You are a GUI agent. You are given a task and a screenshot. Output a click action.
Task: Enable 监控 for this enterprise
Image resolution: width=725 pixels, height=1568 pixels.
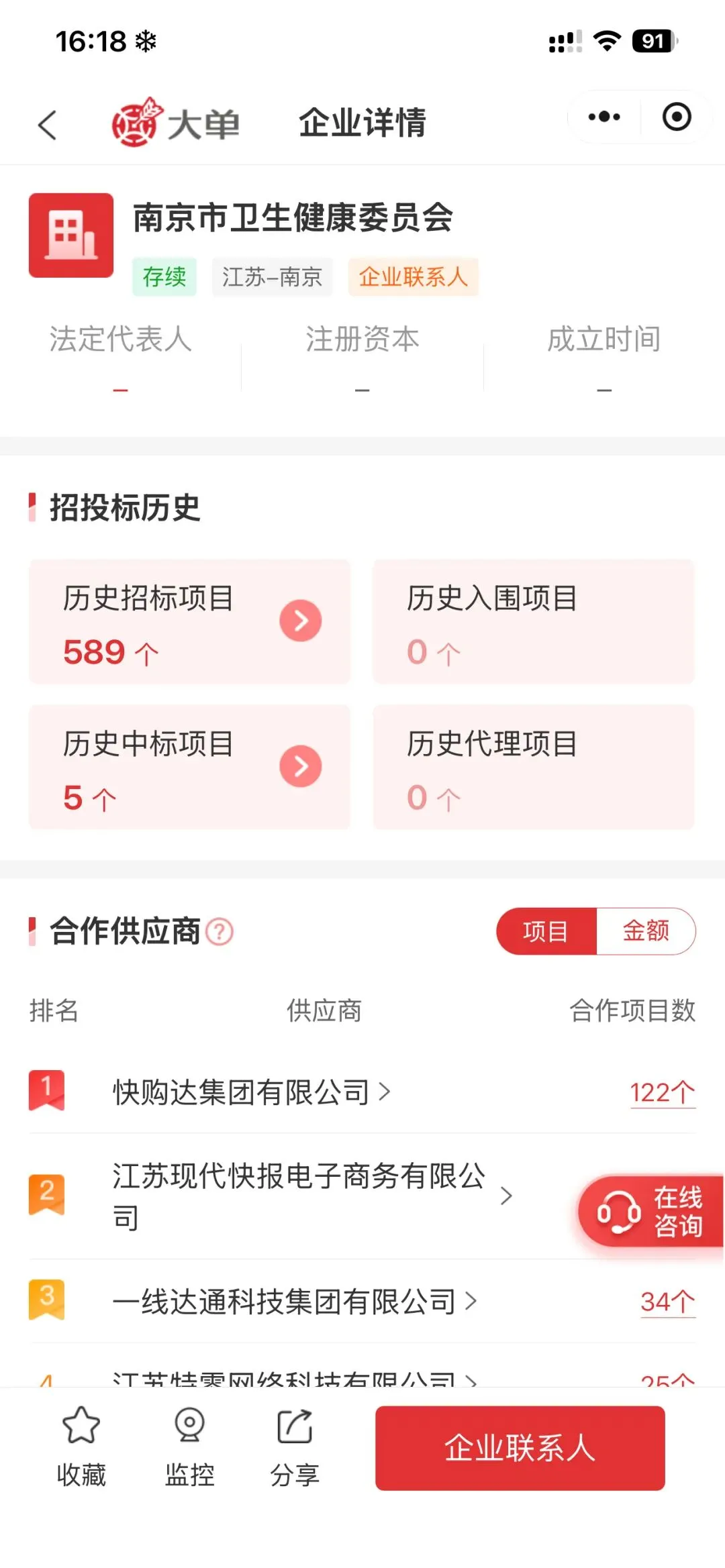[x=189, y=1447]
